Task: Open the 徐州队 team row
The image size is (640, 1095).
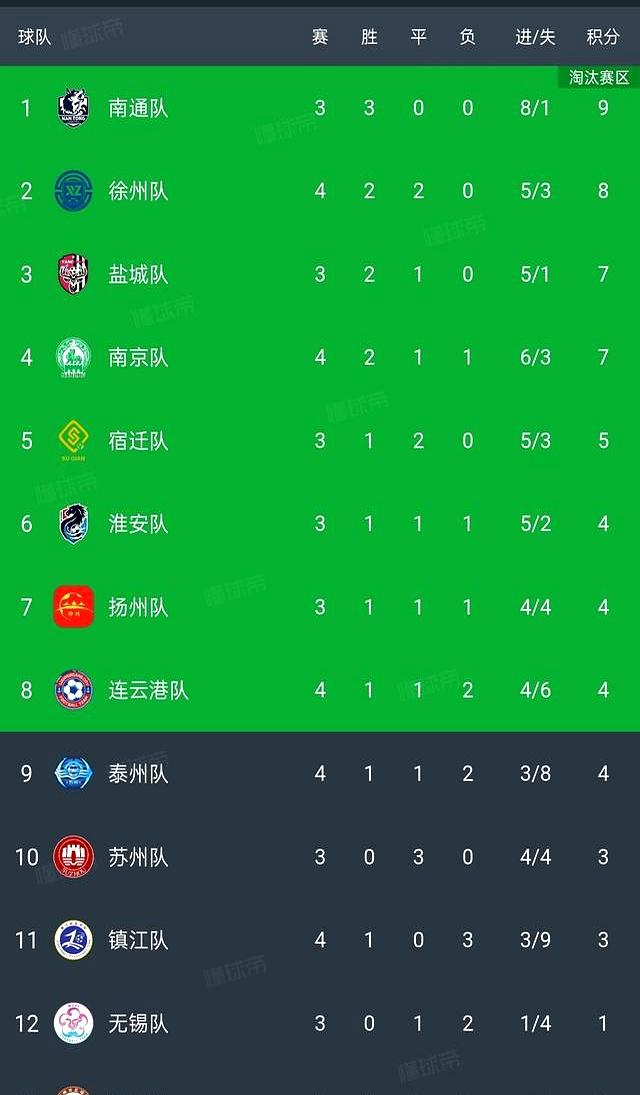Action: point(320,191)
